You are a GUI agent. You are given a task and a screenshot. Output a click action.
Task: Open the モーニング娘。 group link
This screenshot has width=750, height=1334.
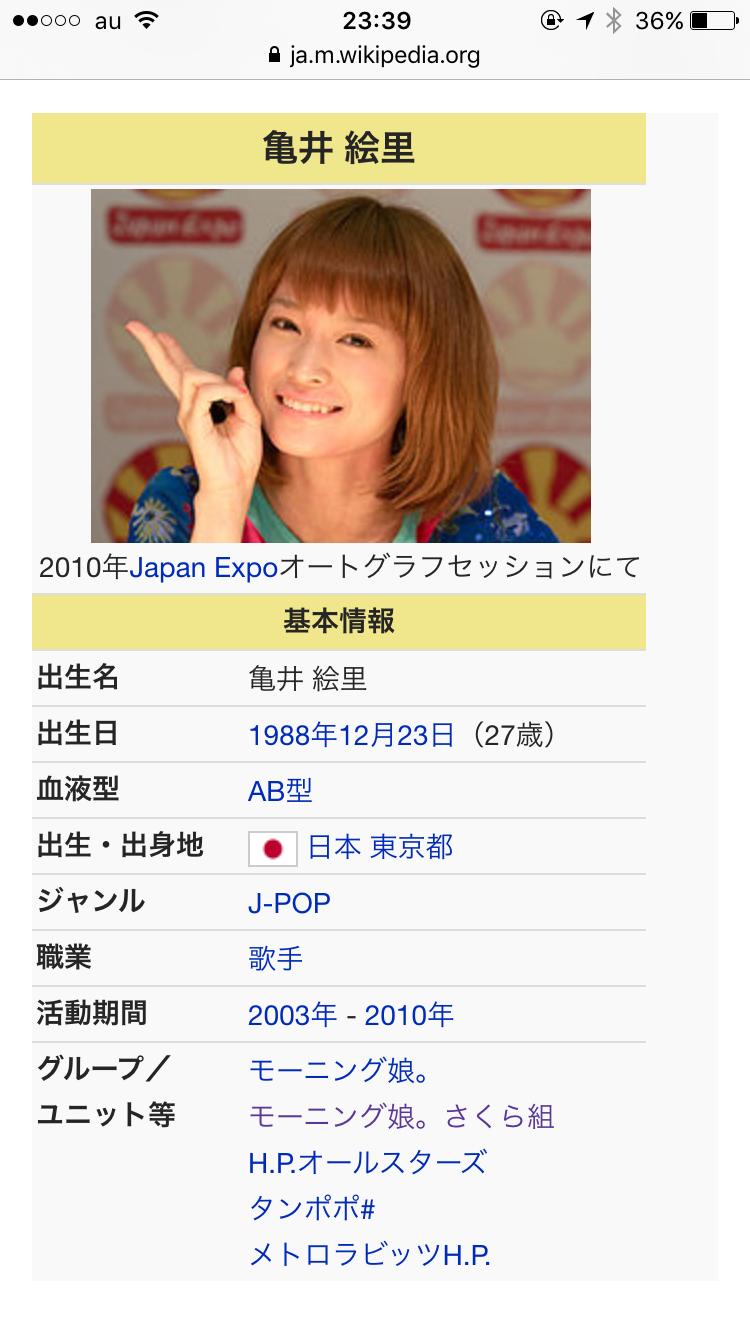(x=340, y=1071)
